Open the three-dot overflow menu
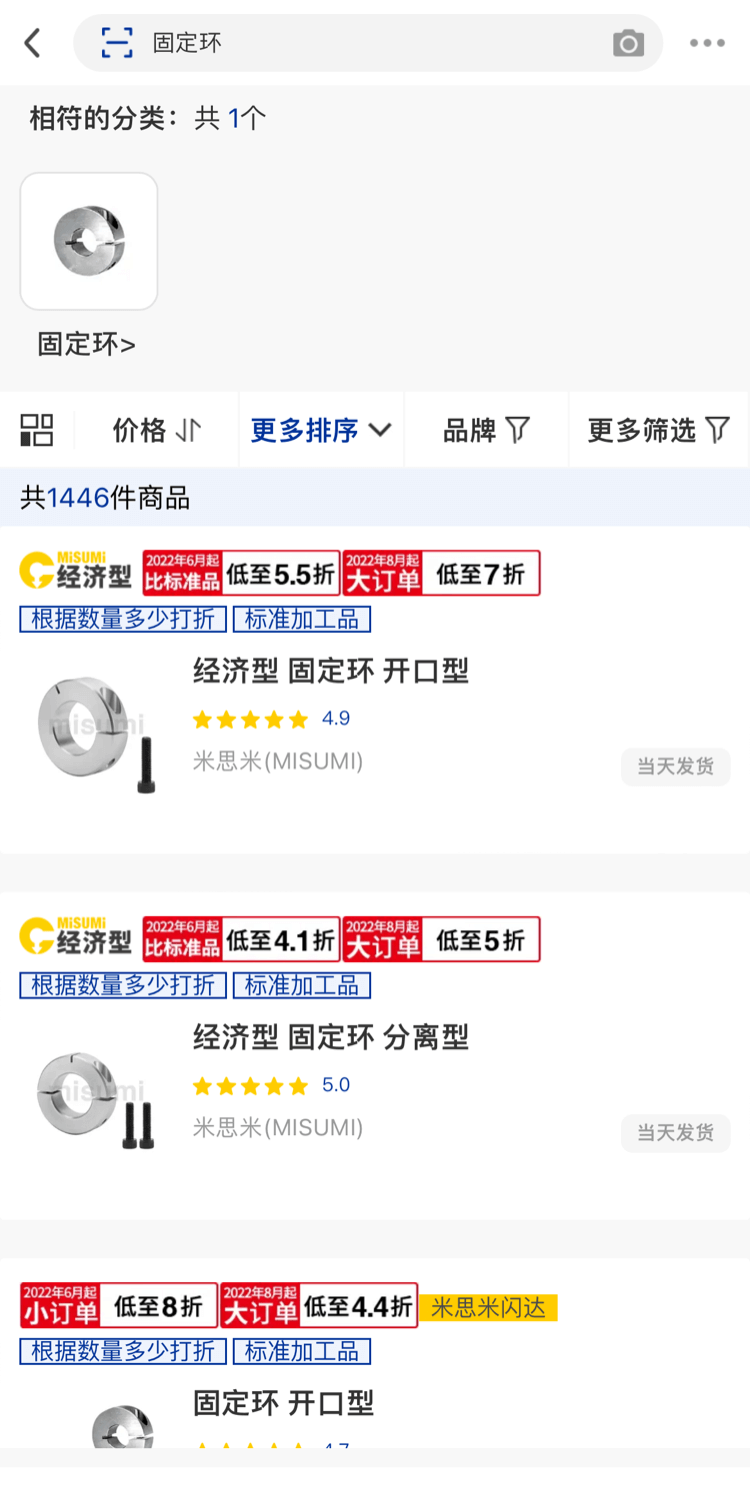The height and width of the screenshot is (1489, 750). (707, 43)
